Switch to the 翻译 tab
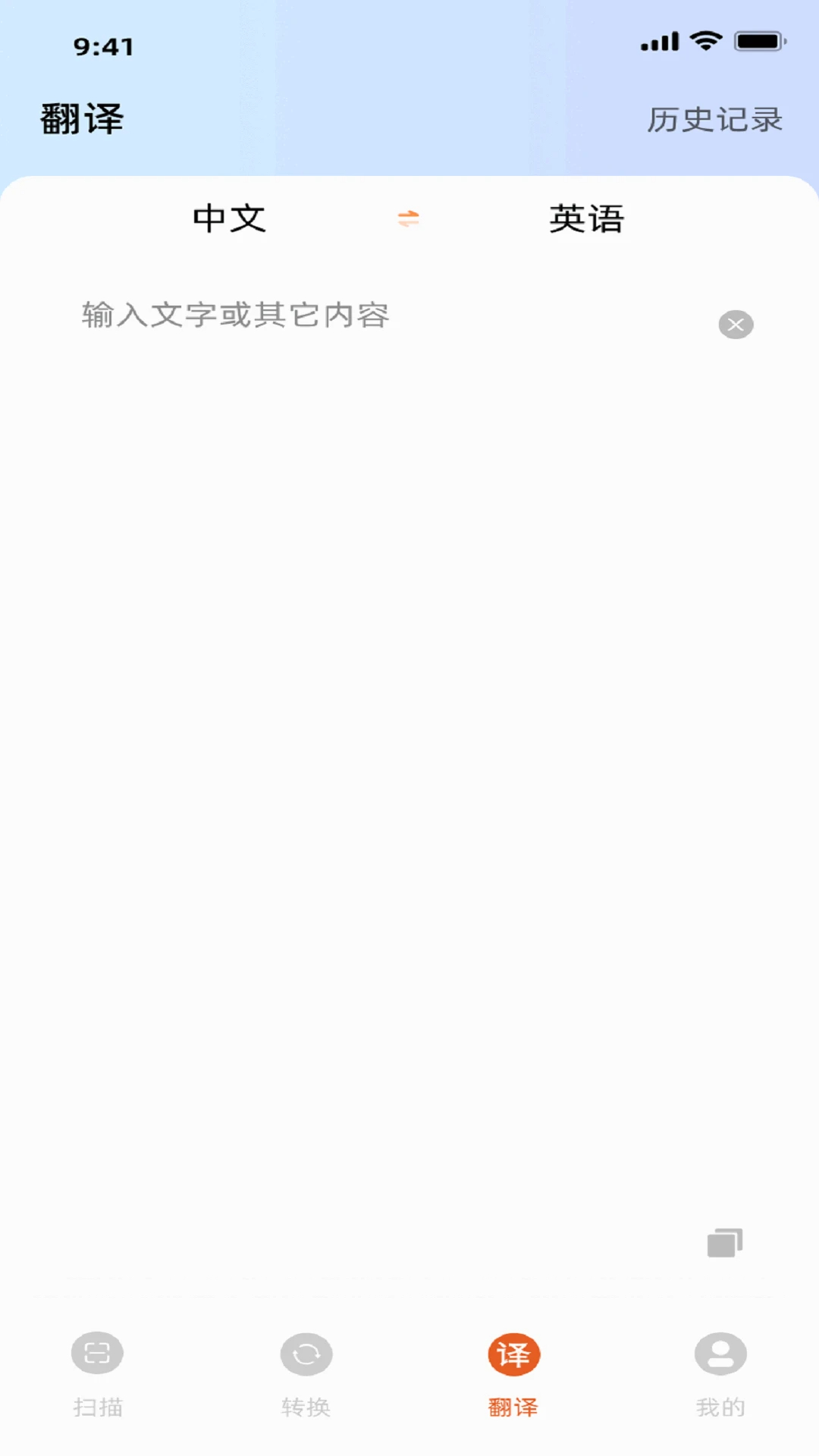The width and height of the screenshot is (819, 1456). coord(514,1373)
